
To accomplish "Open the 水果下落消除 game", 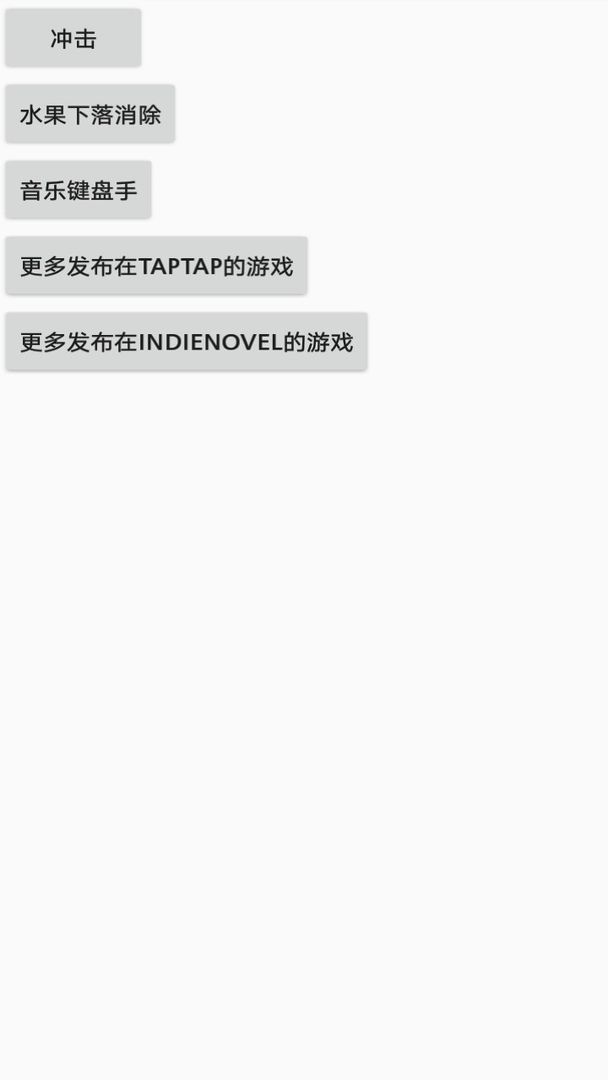I will tap(90, 114).
